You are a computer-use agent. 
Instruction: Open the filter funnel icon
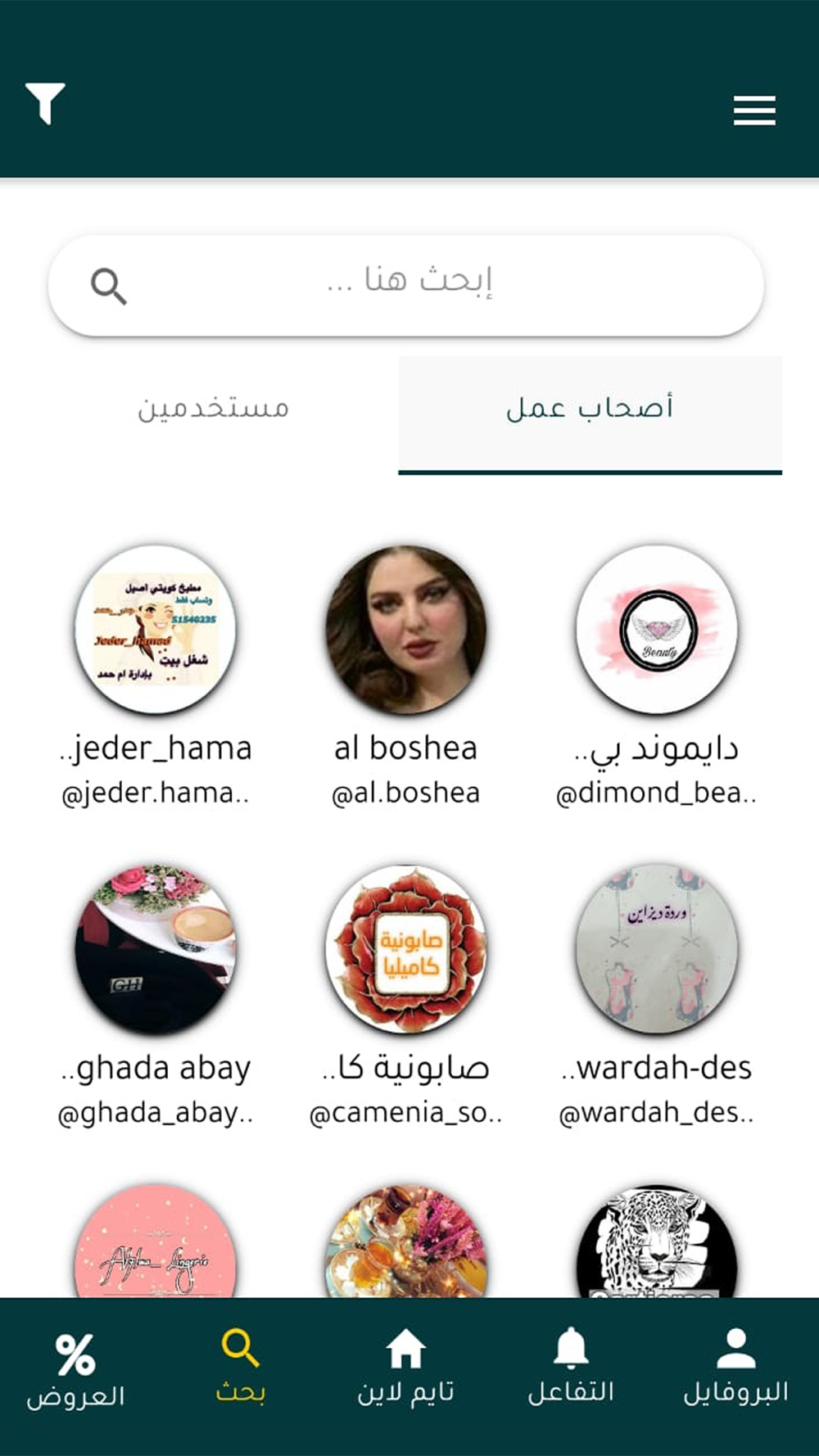45,103
